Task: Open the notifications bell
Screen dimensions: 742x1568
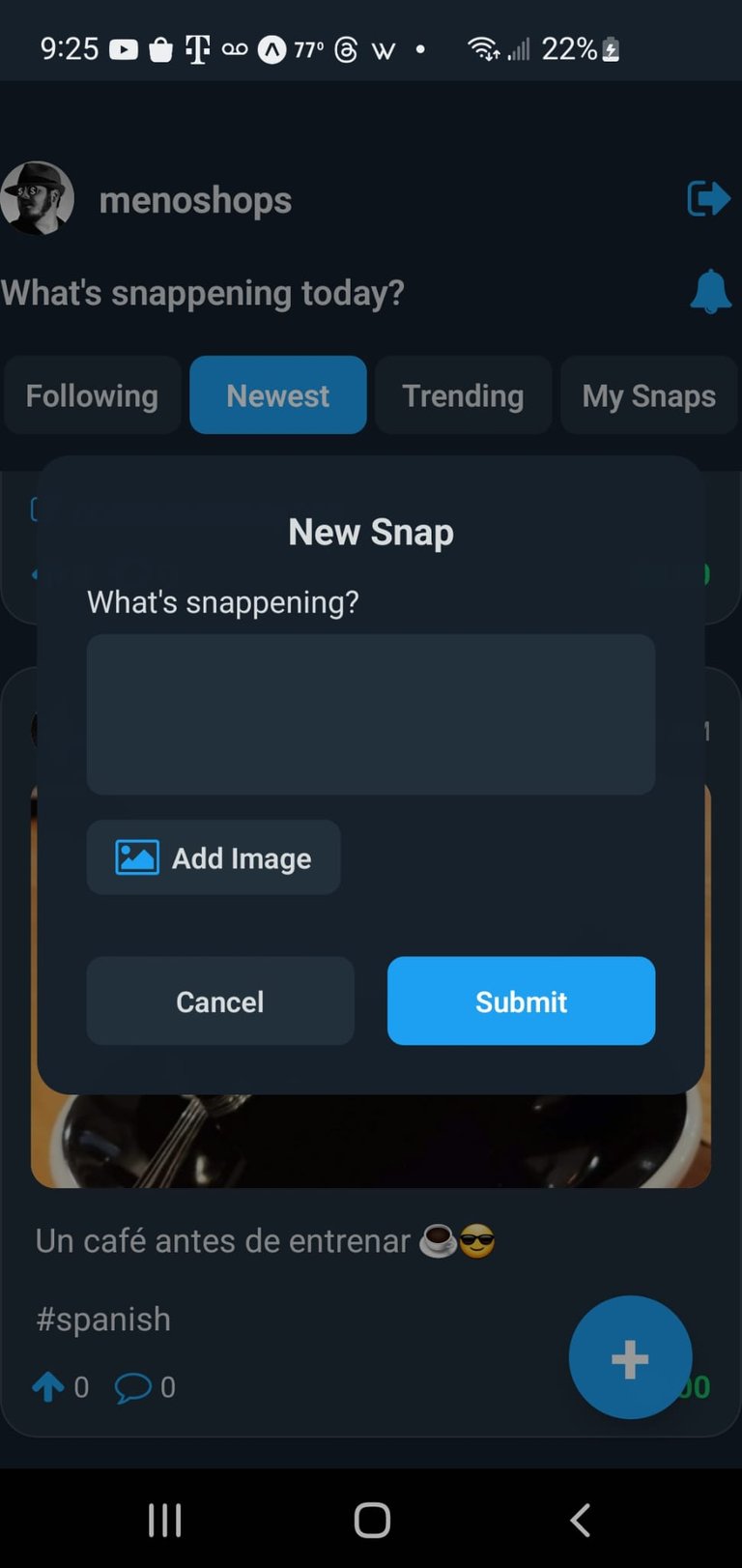Action: 710,291
